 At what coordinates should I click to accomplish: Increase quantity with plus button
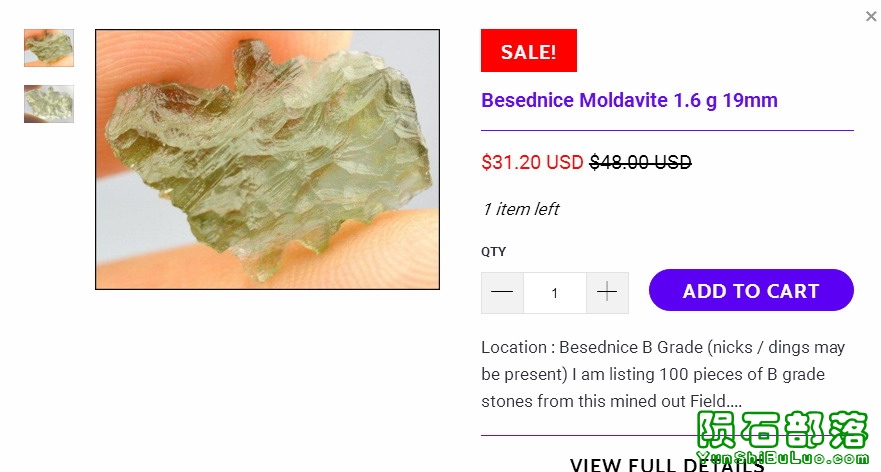tap(607, 293)
